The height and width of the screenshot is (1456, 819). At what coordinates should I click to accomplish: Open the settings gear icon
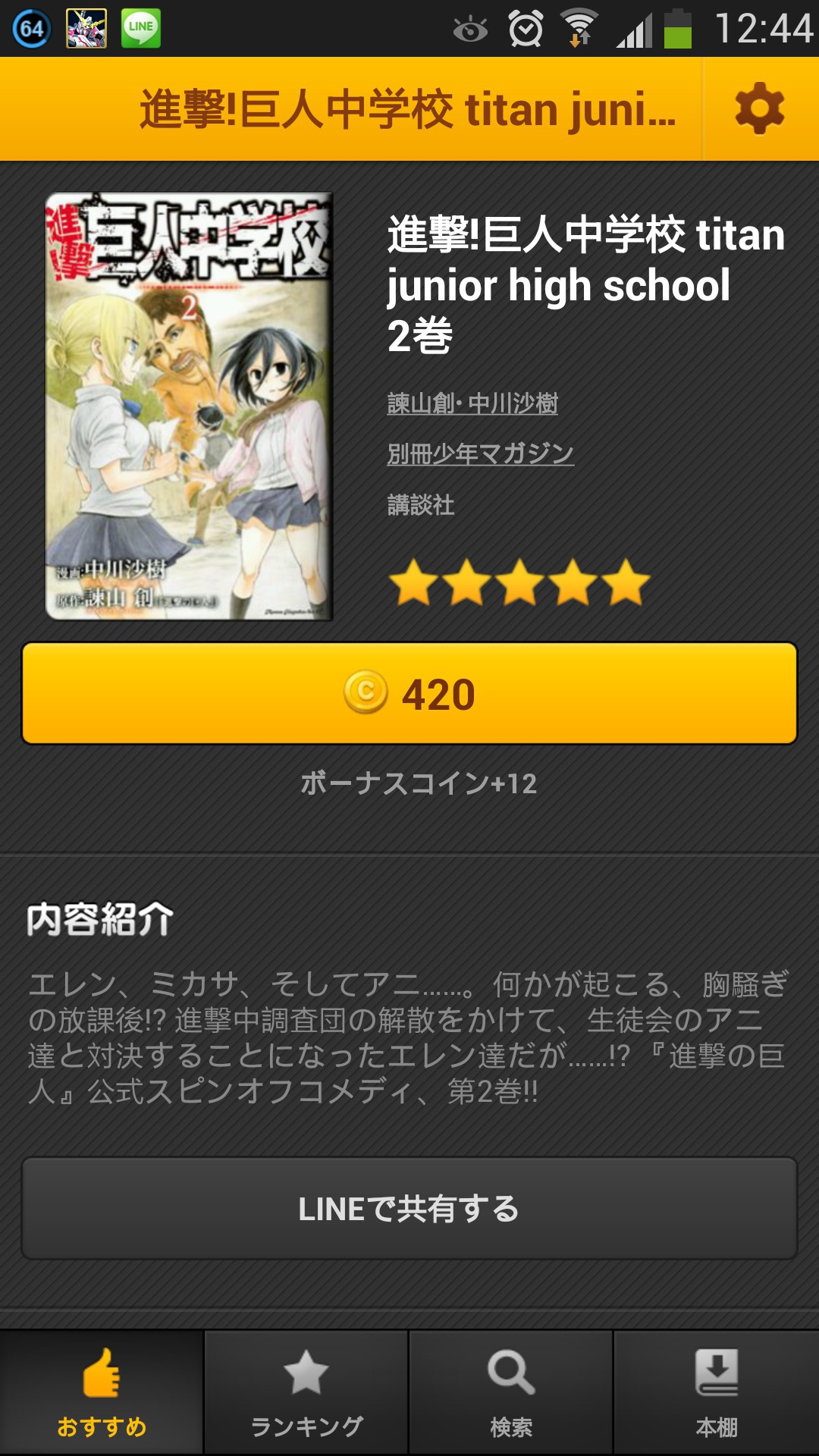point(759,108)
